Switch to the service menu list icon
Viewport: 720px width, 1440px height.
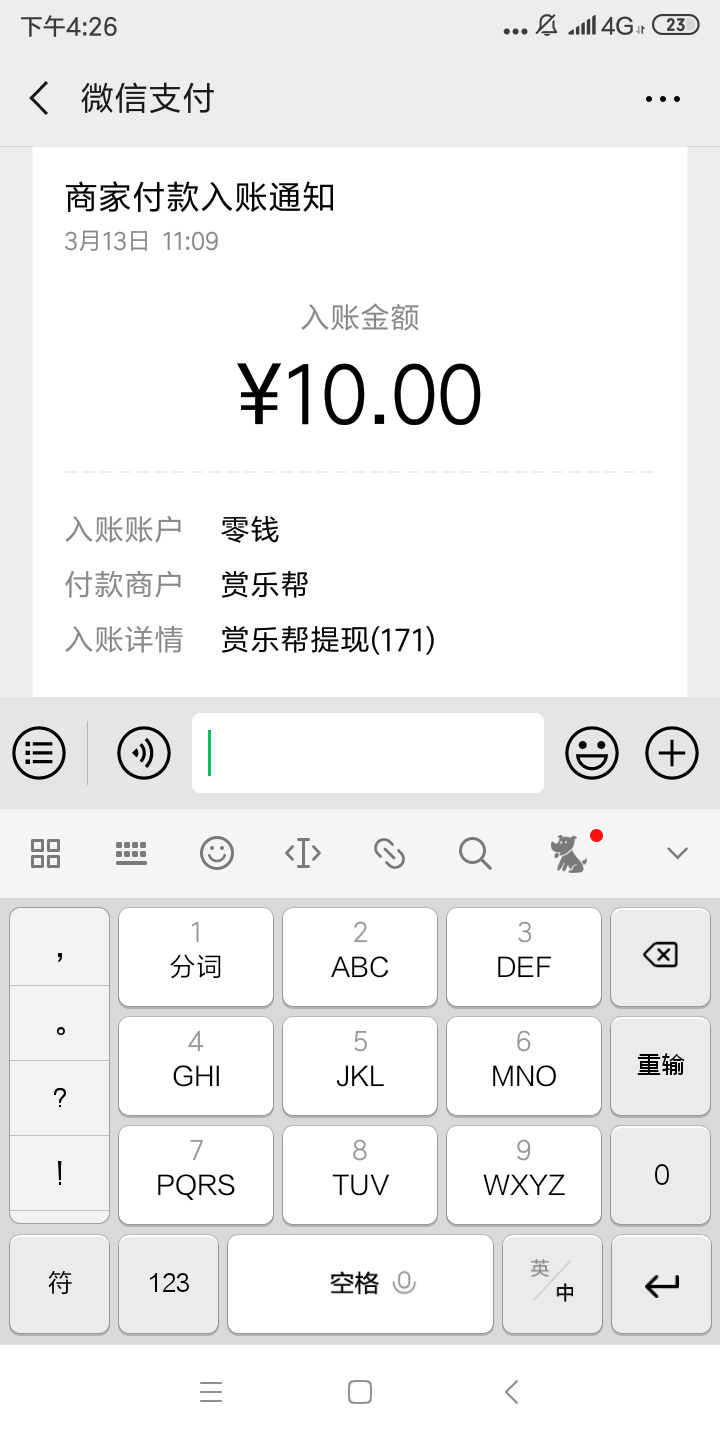(x=39, y=753)
